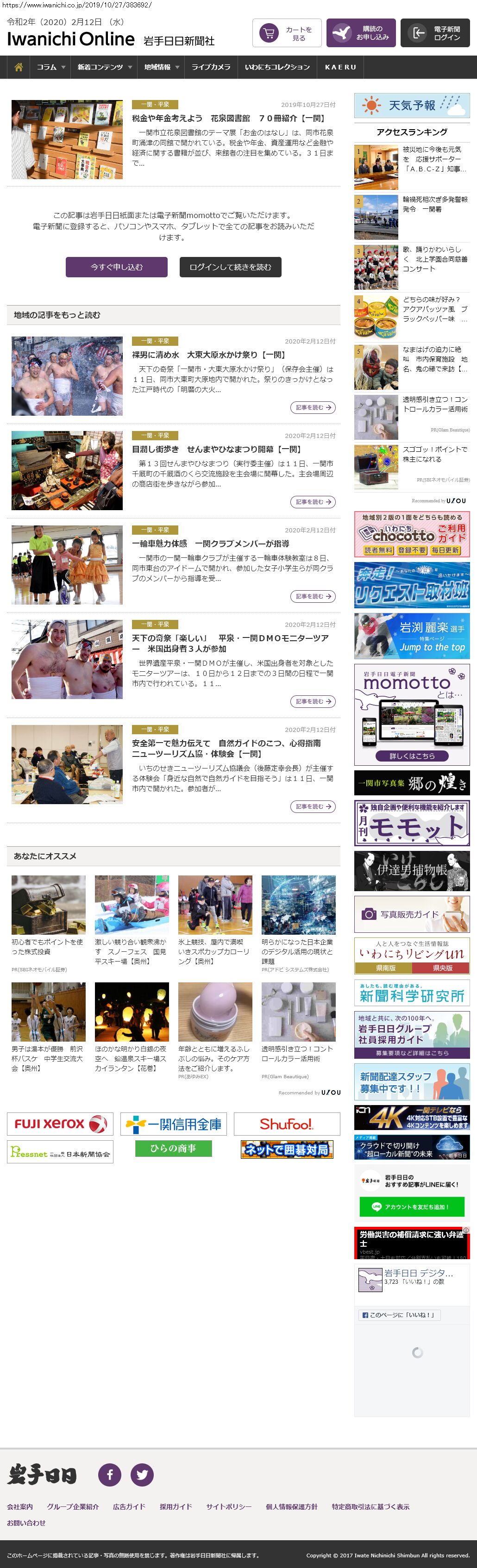Screen dimensions: 477x1568
Task: Read 安全第一で魅力伝えて article via 記事を読む
Action: [313, 806]
